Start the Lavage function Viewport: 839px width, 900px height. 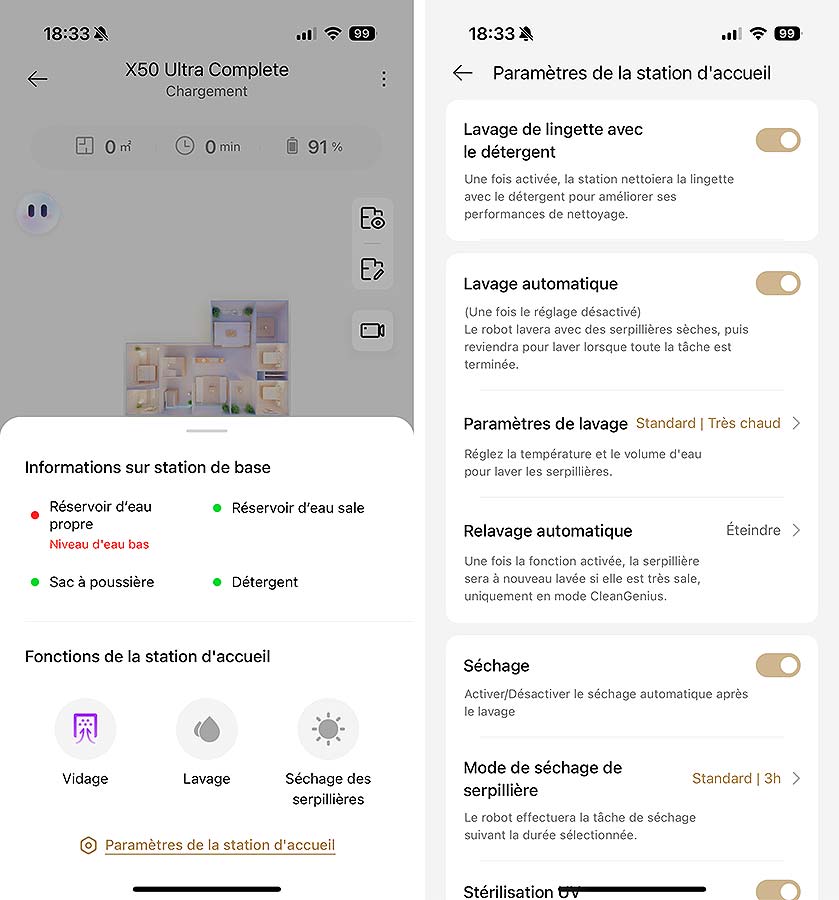coord(207,729)
